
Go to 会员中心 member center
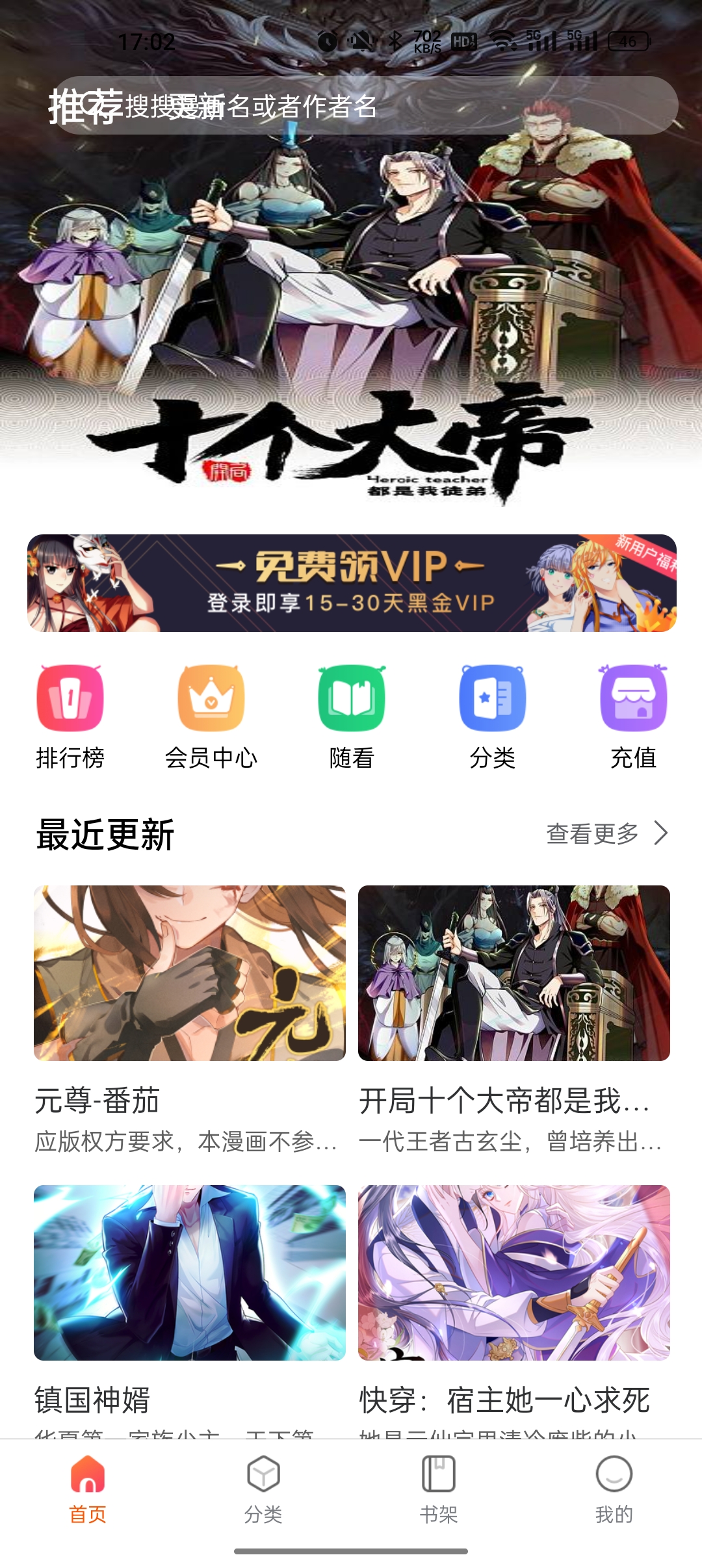(211, 715)
